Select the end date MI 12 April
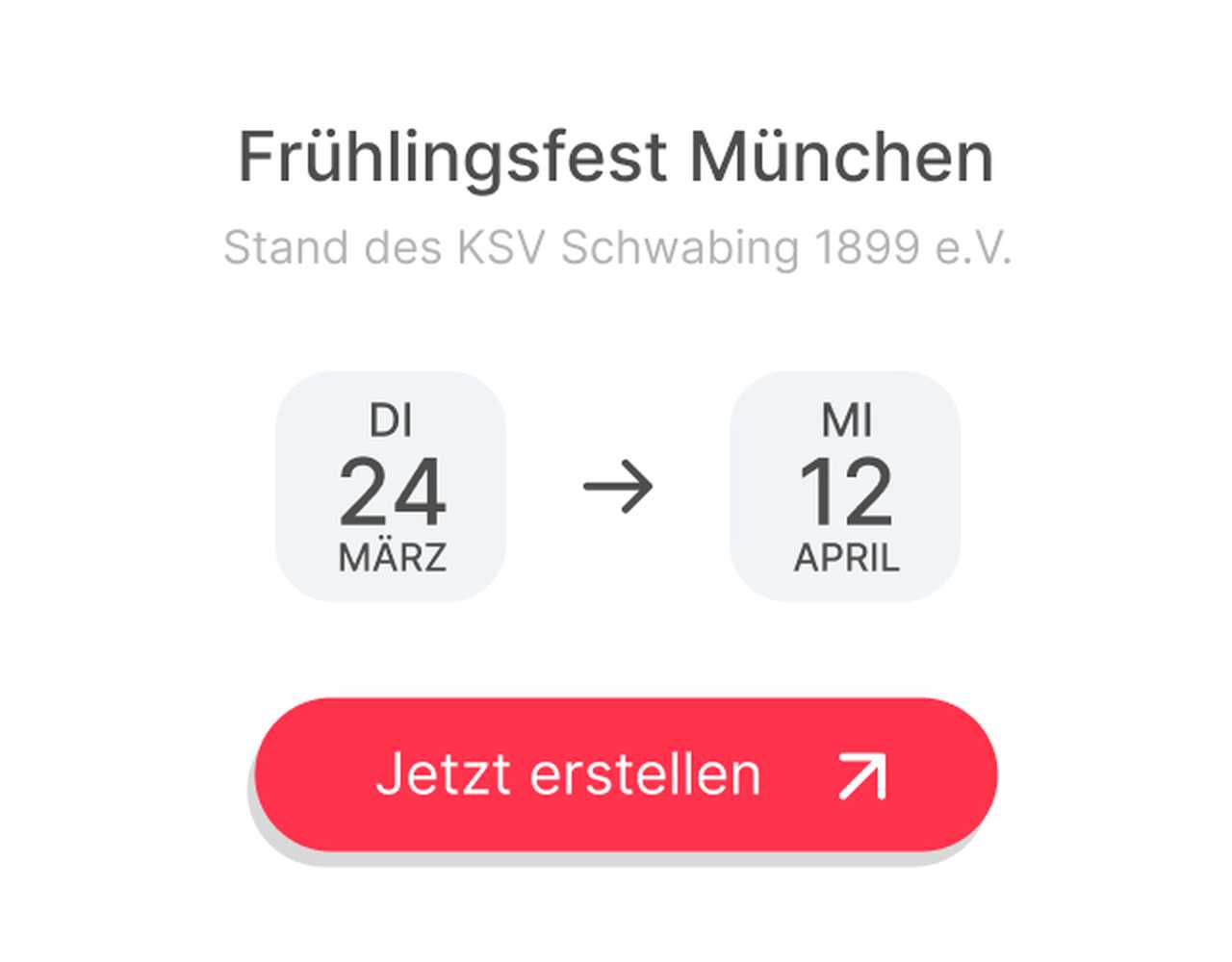Image resolution: width=1232 pixels, height=962 pixels. point(845,487)
